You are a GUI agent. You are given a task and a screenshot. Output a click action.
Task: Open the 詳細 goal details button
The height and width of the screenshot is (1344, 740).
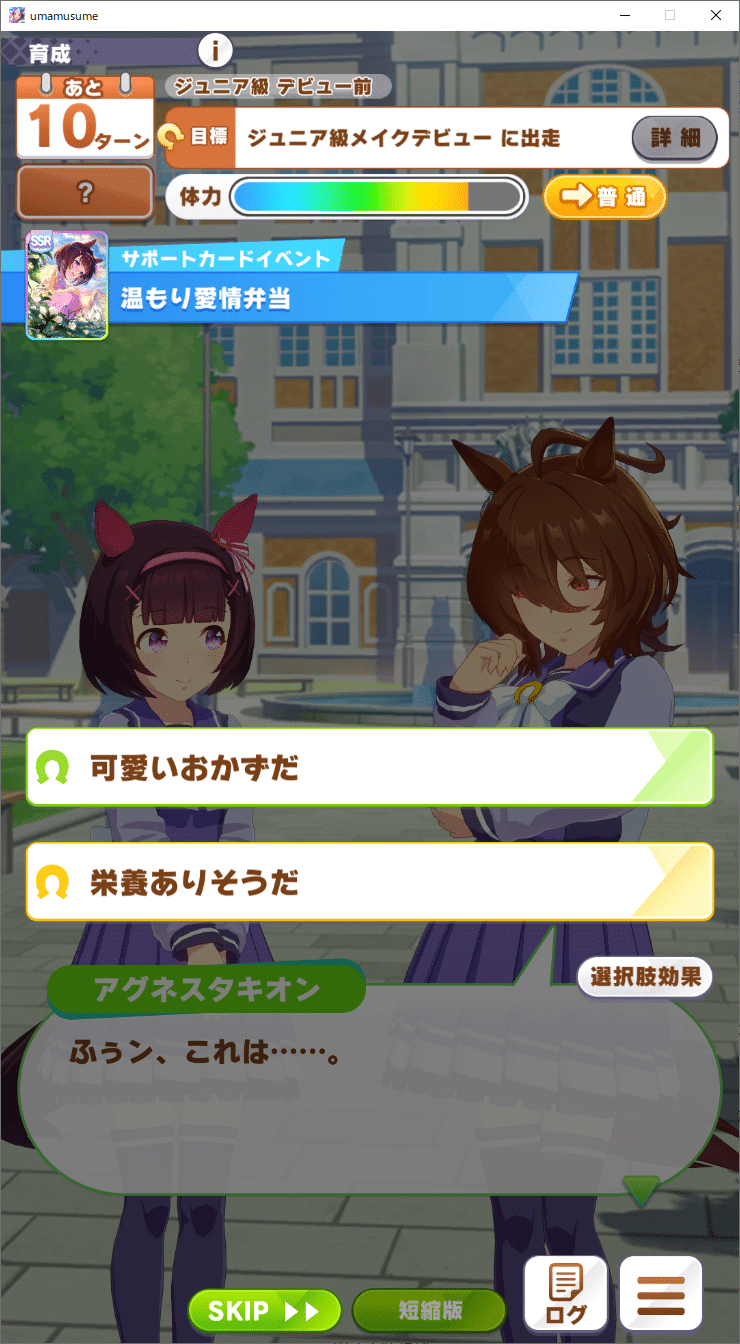pos(675,138)
